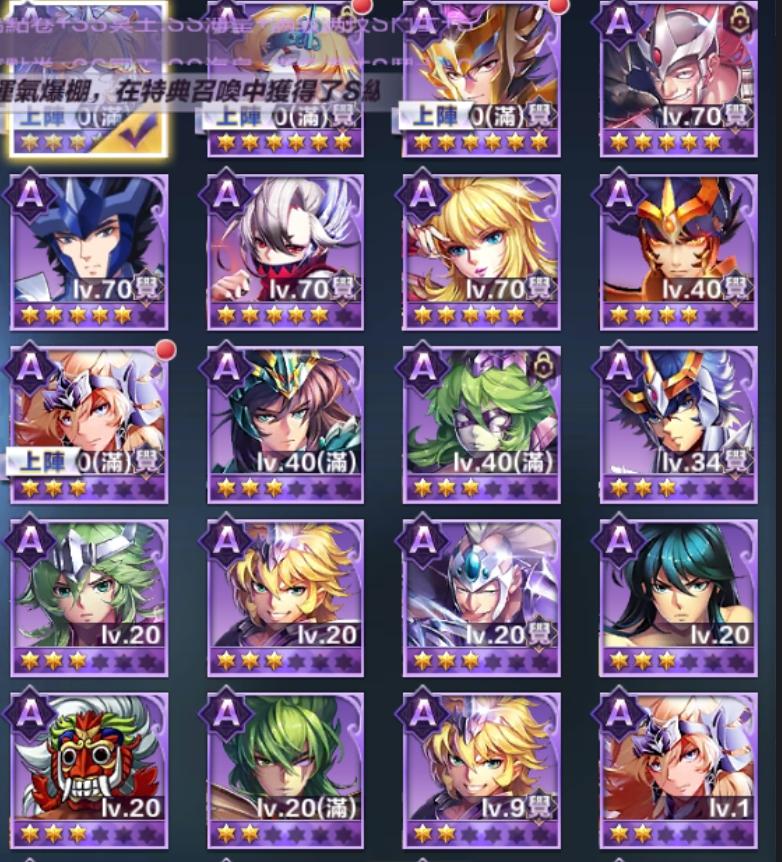Image resolution: width=782 pixels, height=862 pixels.
Task: Tap the lv.20 hero with blue-gem helmet
Action: coord(481,595)
